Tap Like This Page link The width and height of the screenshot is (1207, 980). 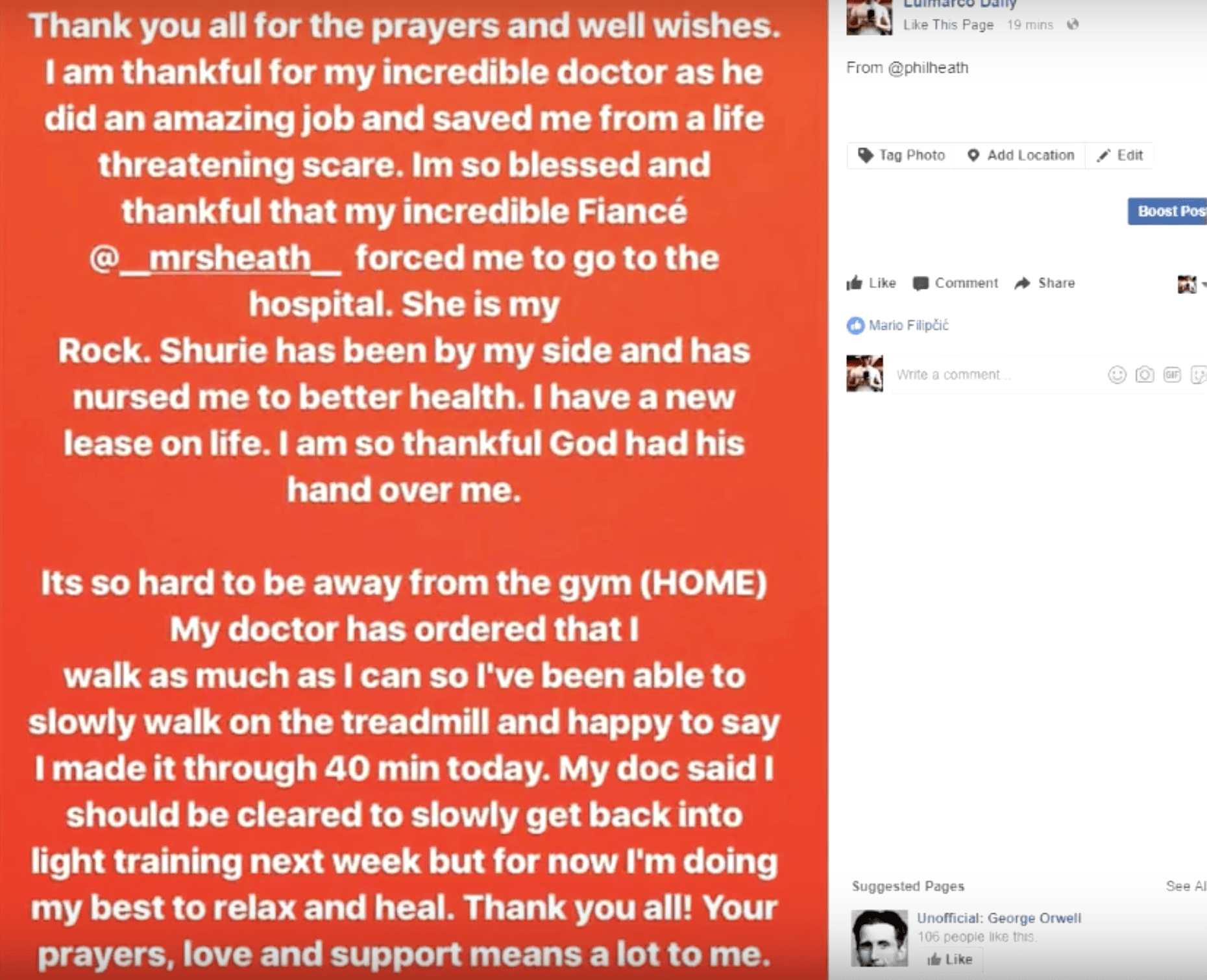[948, 25]
